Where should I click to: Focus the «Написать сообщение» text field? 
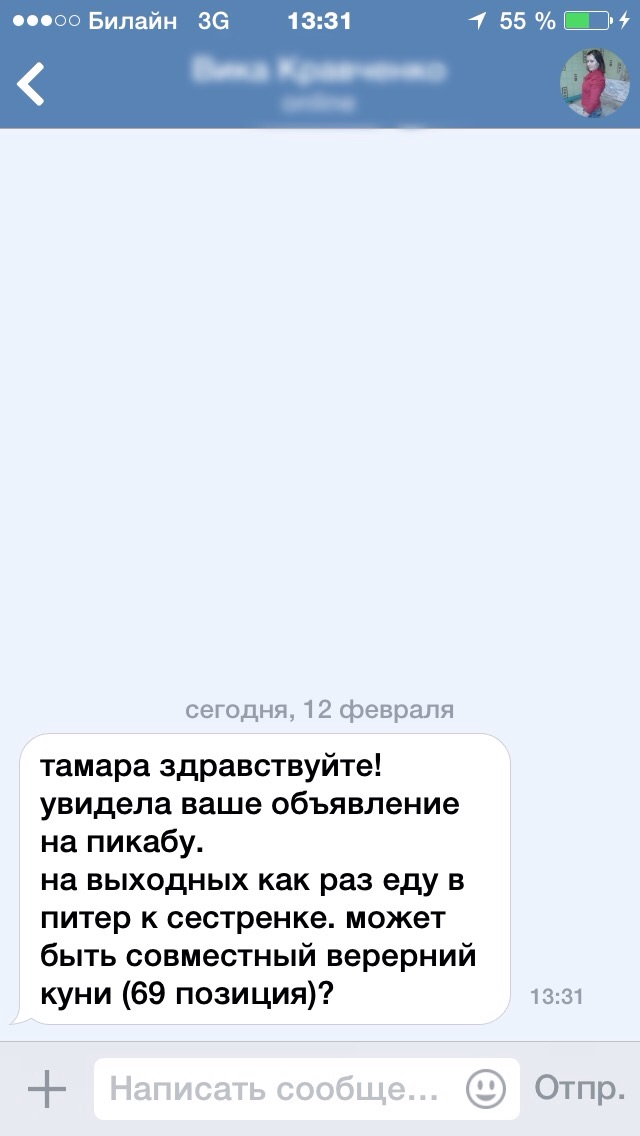point(275,1088)
